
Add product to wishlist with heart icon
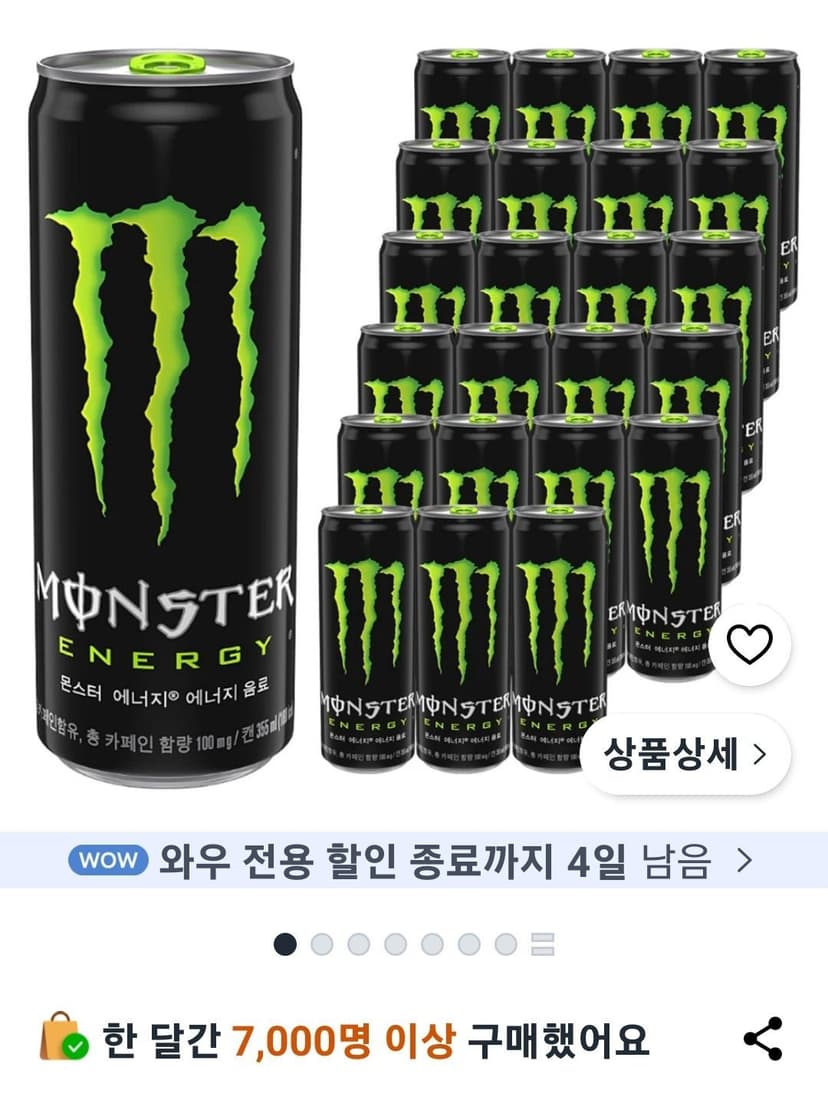click(x=750, y=644)
